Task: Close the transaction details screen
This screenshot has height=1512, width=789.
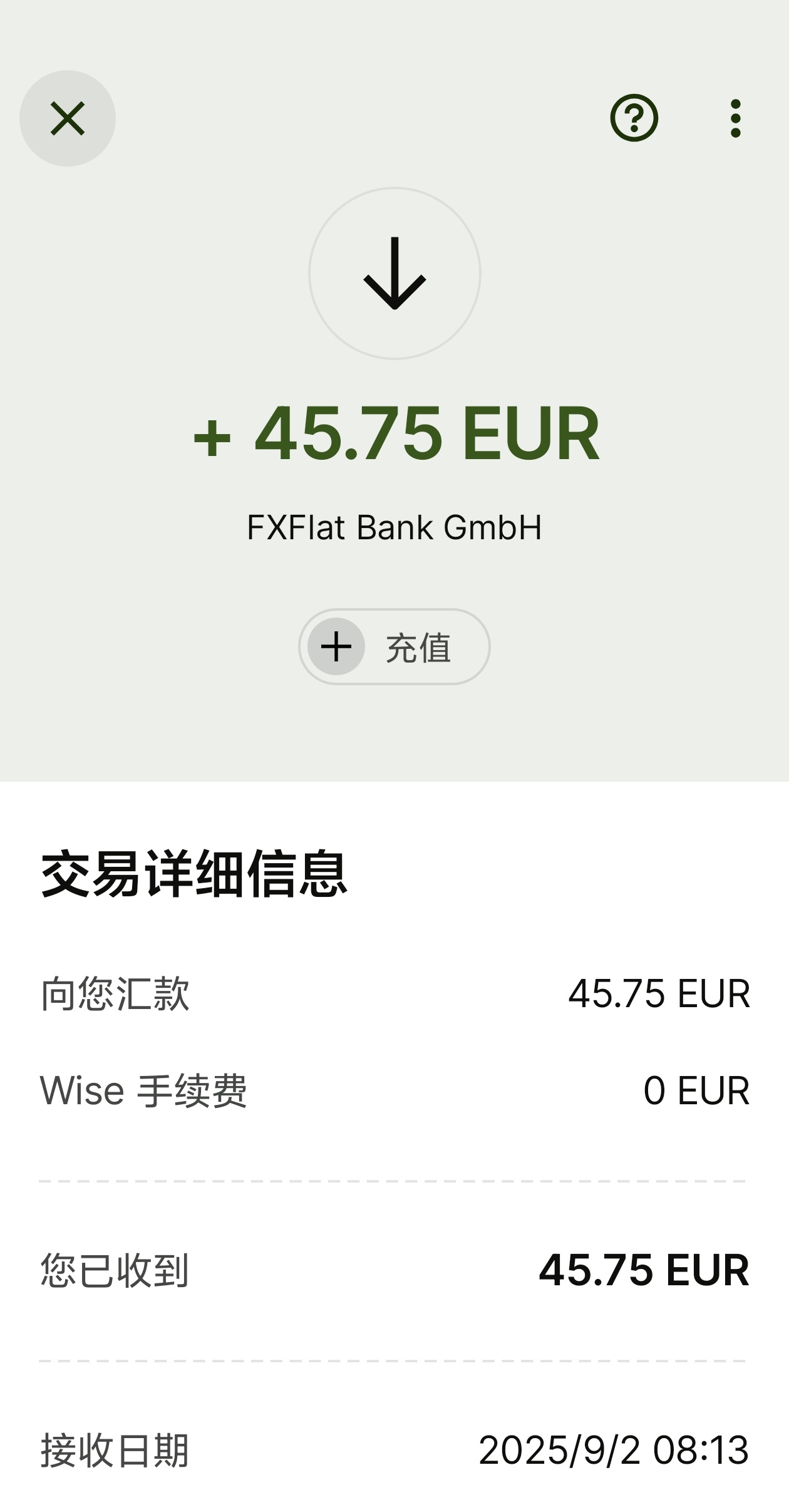Action: click(x=68, y=118)
